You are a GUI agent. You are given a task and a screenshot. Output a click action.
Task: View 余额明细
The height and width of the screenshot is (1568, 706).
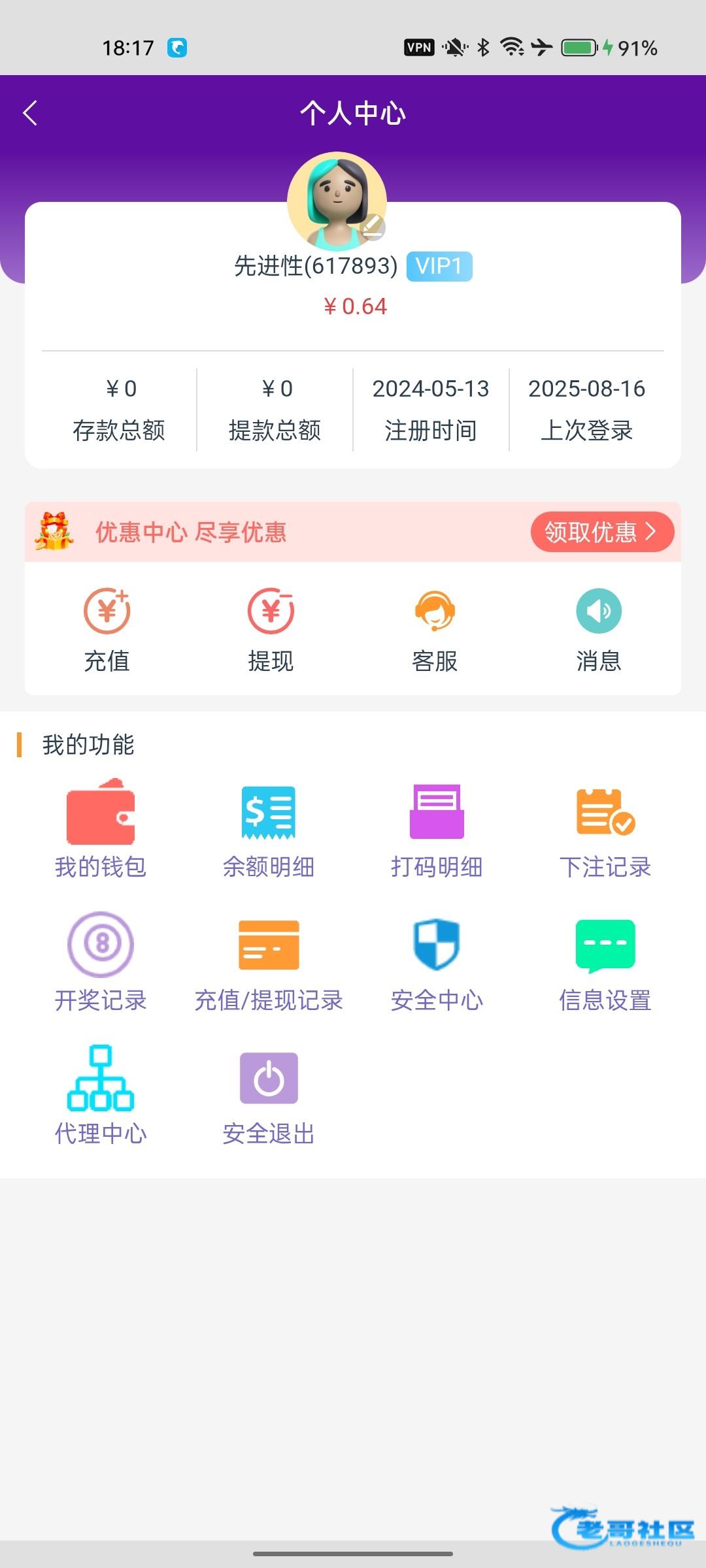[x=269, y=828]
